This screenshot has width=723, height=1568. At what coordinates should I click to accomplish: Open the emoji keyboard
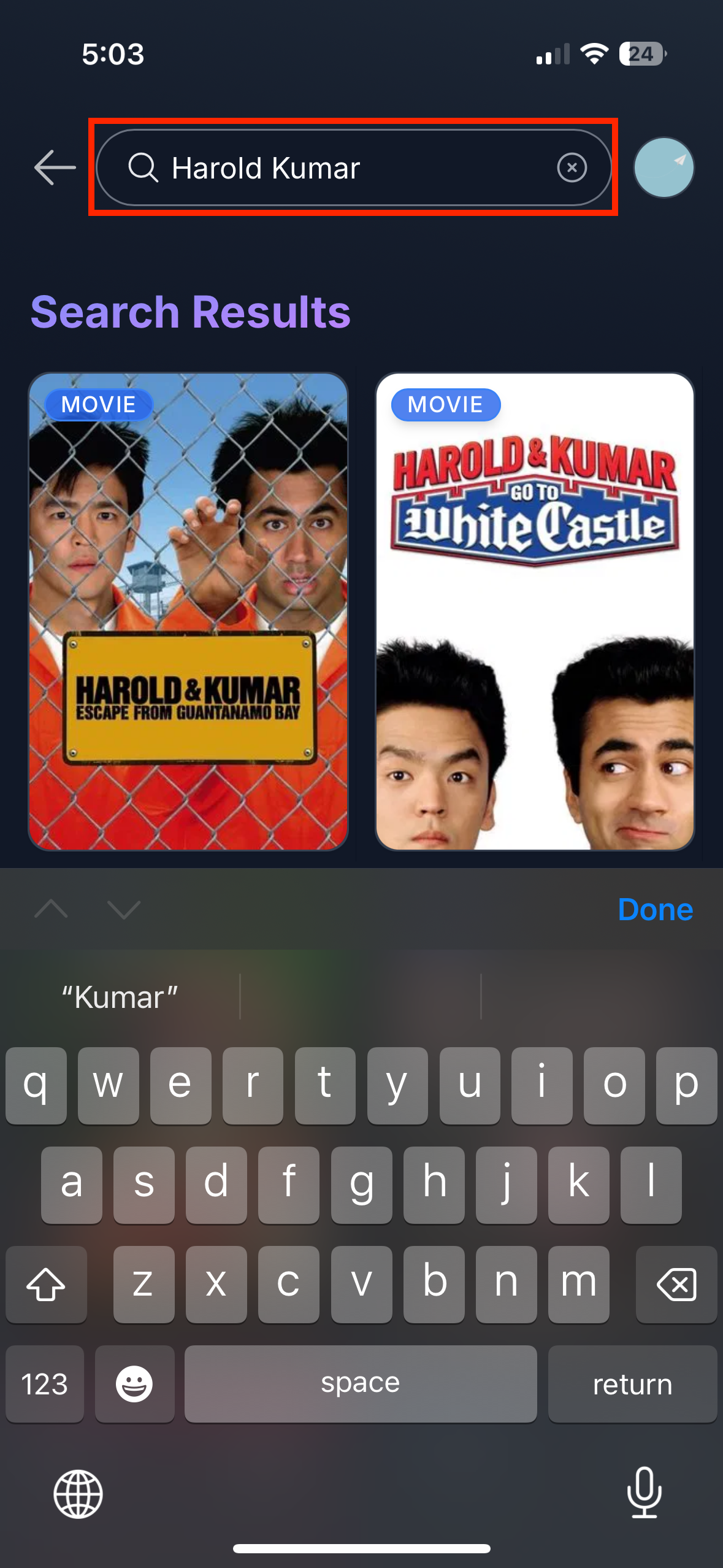coord(134,1384)
